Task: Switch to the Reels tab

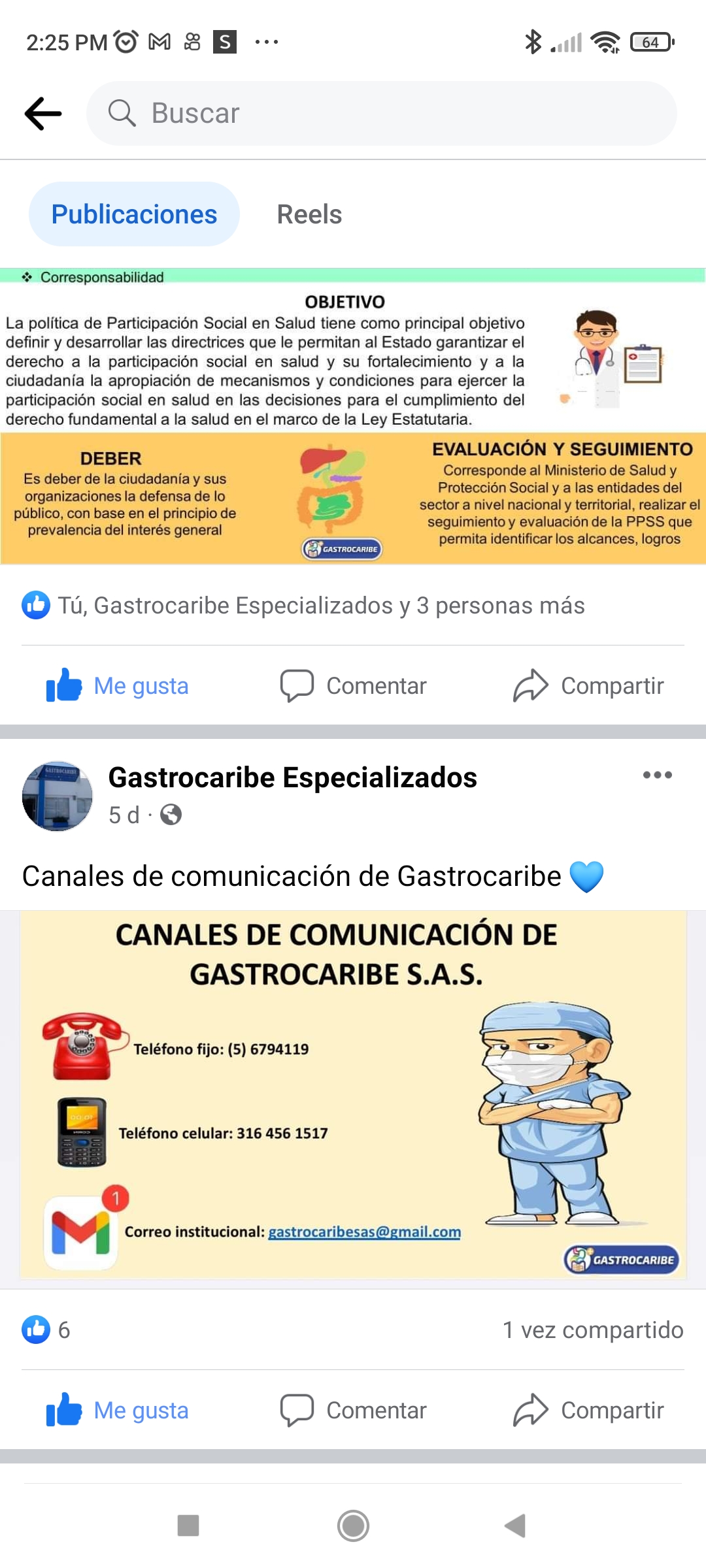Action: (x=309, y=214)
